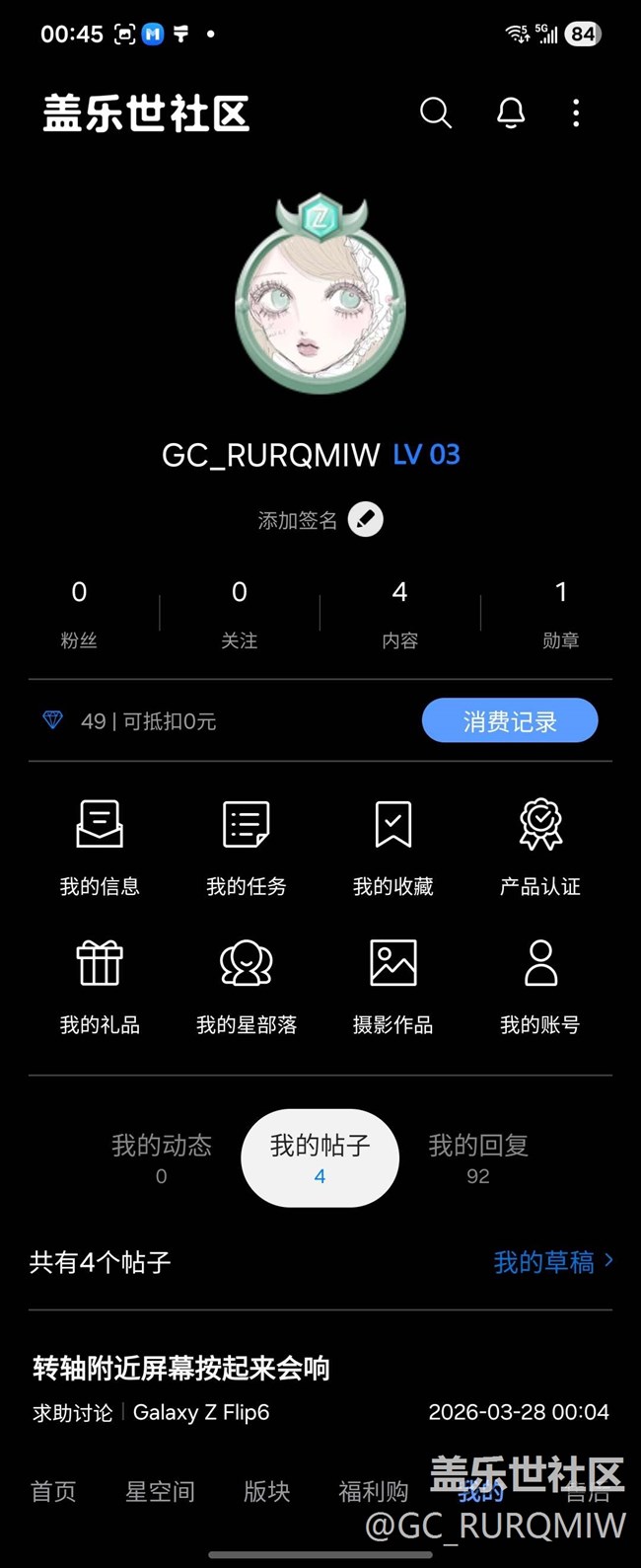Image resolution: width=641 pixels, height=1568 pixels.
Task: Open 消费记录 button
Action: (510, 720)
